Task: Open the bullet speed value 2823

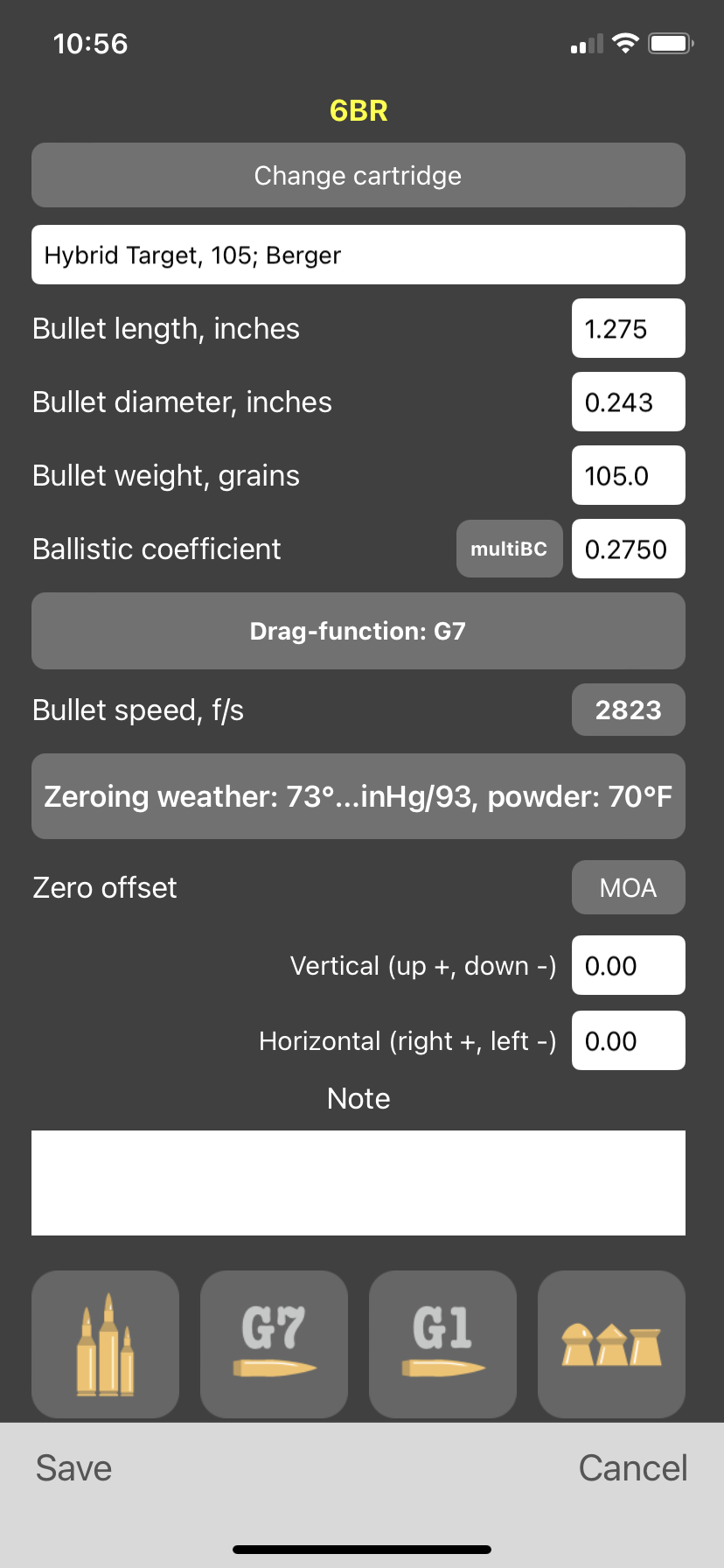Action: pos(628,710)
